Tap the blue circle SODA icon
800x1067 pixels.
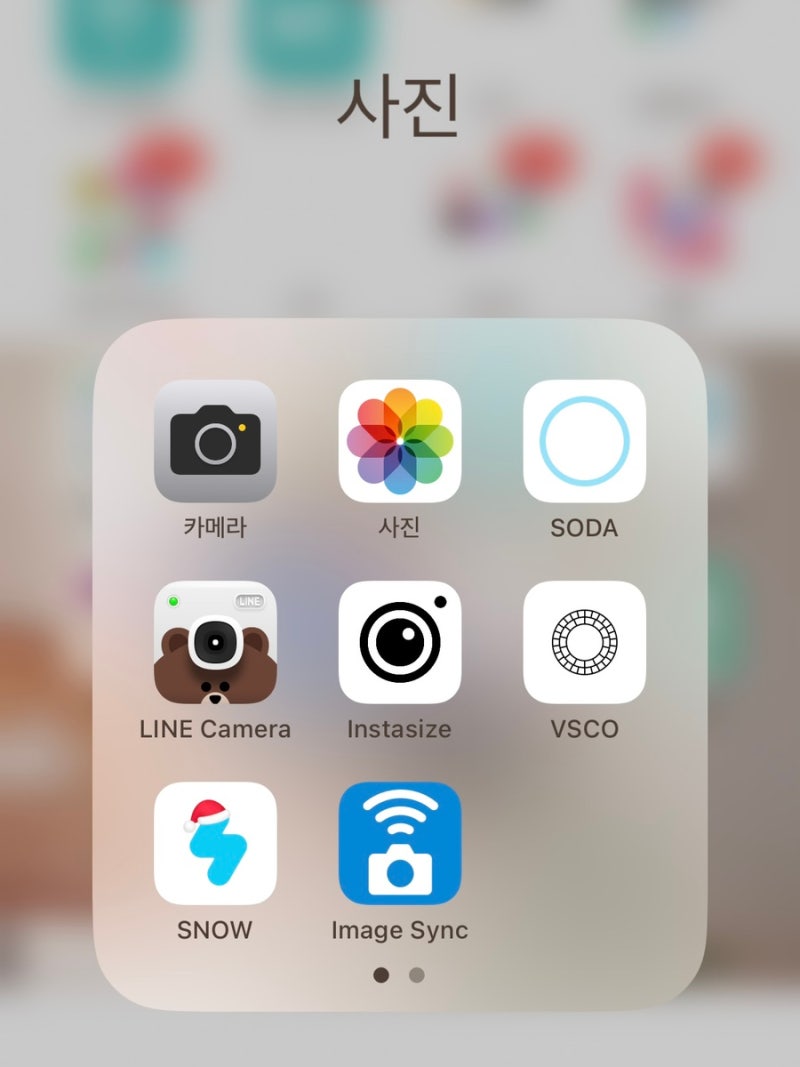point(585,441)
